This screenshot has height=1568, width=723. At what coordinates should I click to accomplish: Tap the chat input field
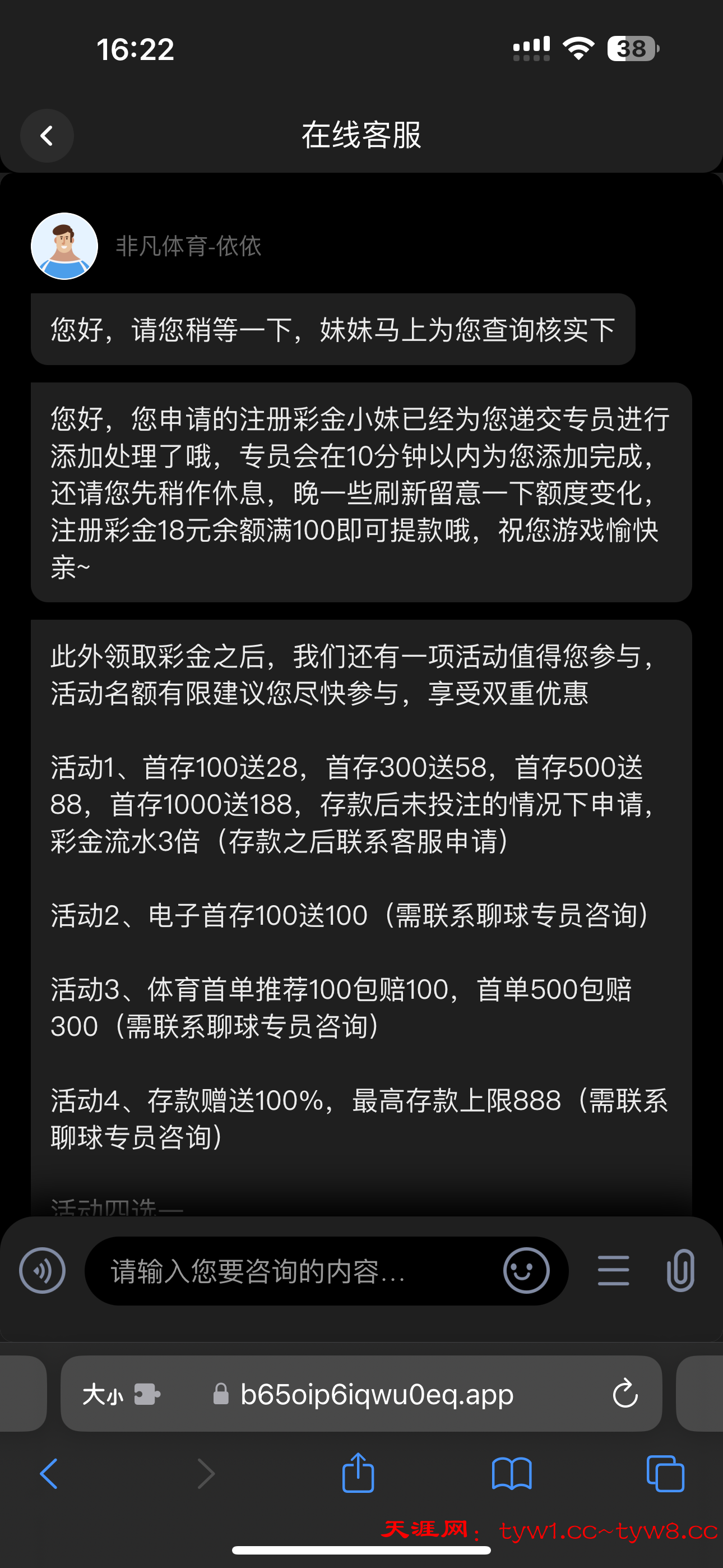point(274,1271)
